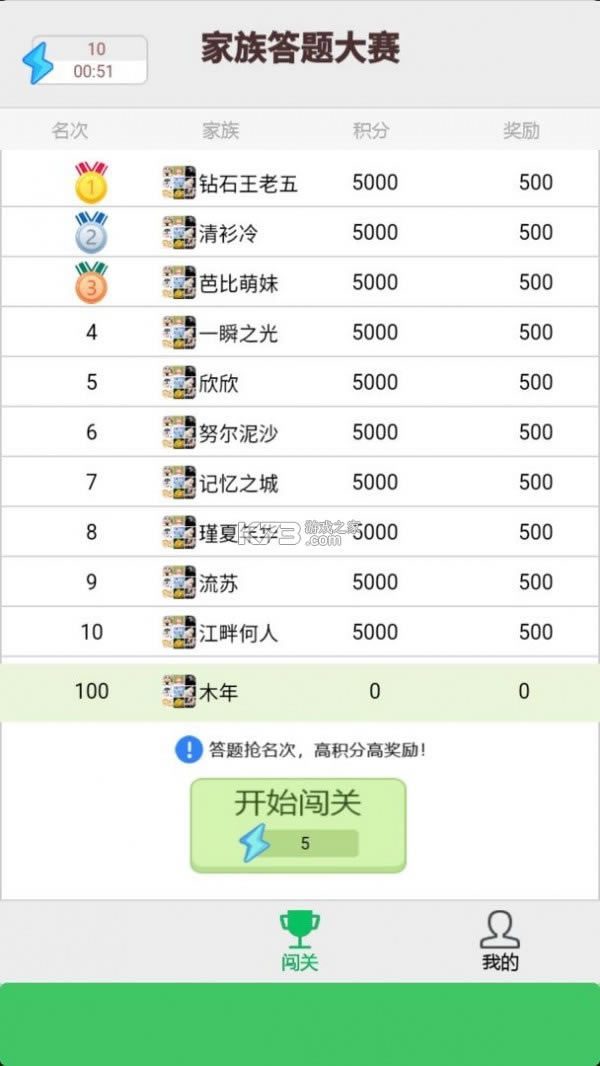Open family 钻石王老五 in the ranking
The image size is (600, 1066).
tap(300, 182)
